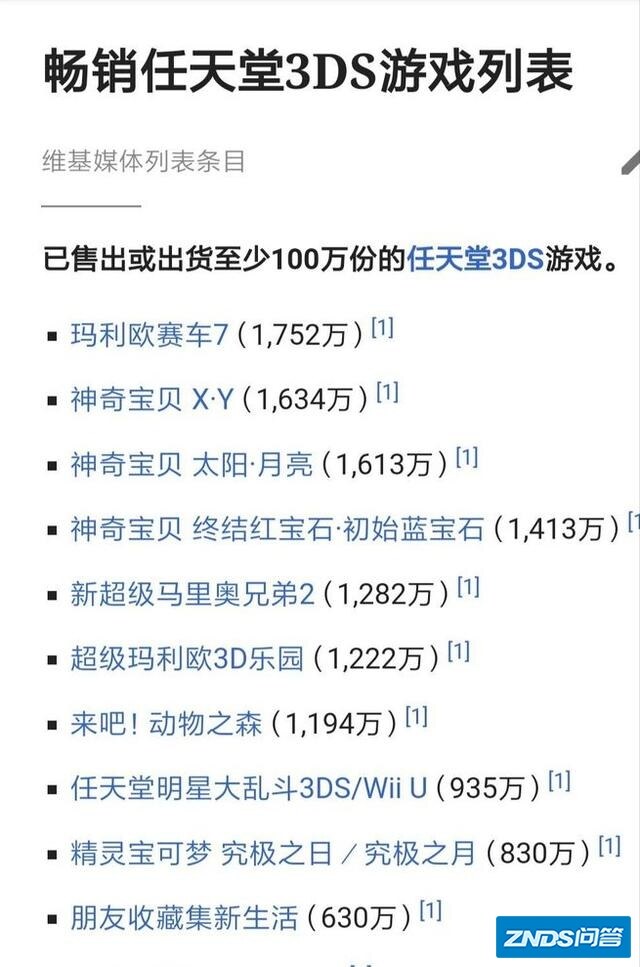Image resolution: width=640 pixels, height=967 pixels.
Task: Open the 来吧！动物之森 article
Action: (166, 723)
